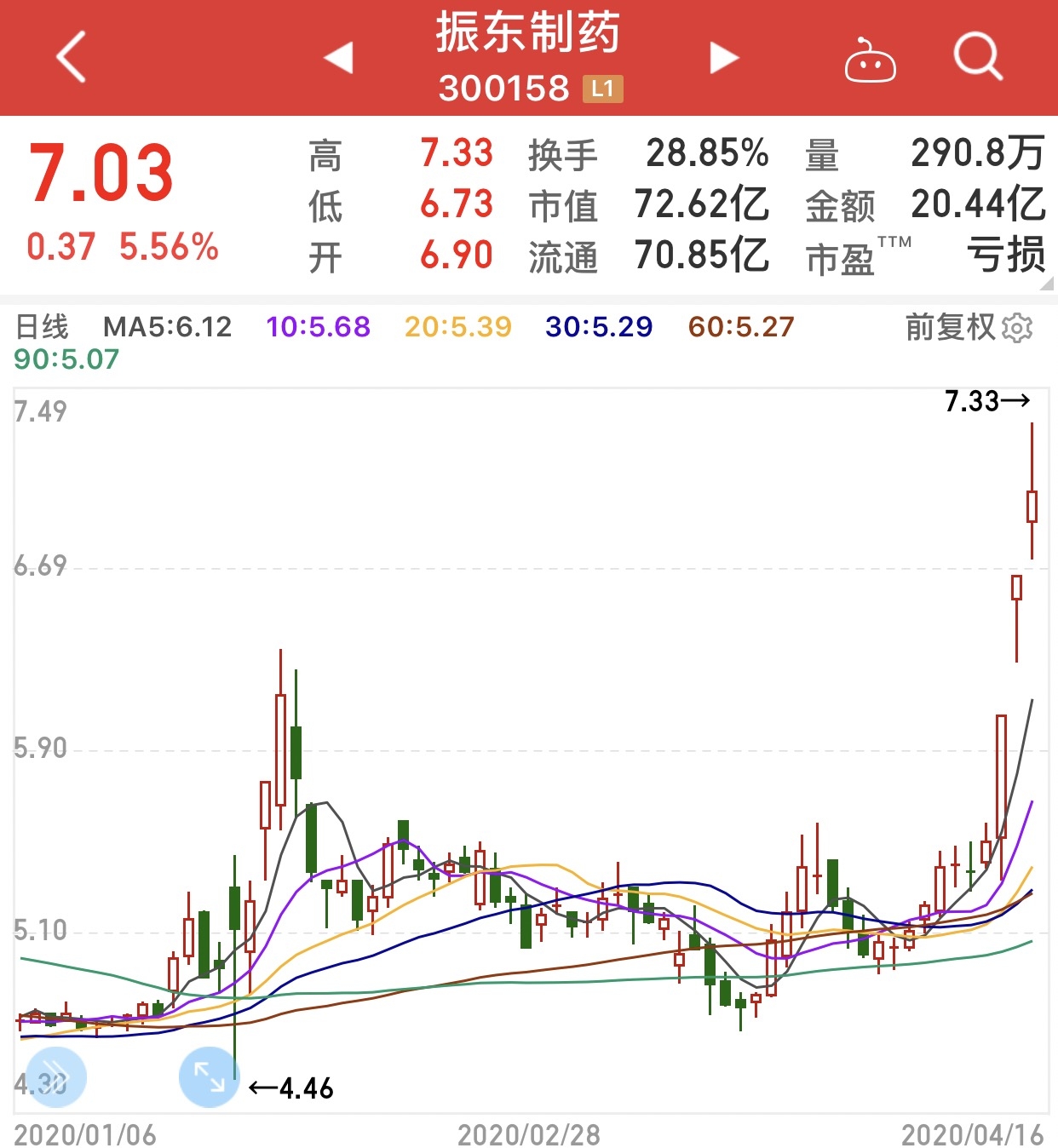Open the robot assistant icon
The image size is (1058, 1148).
869,60
